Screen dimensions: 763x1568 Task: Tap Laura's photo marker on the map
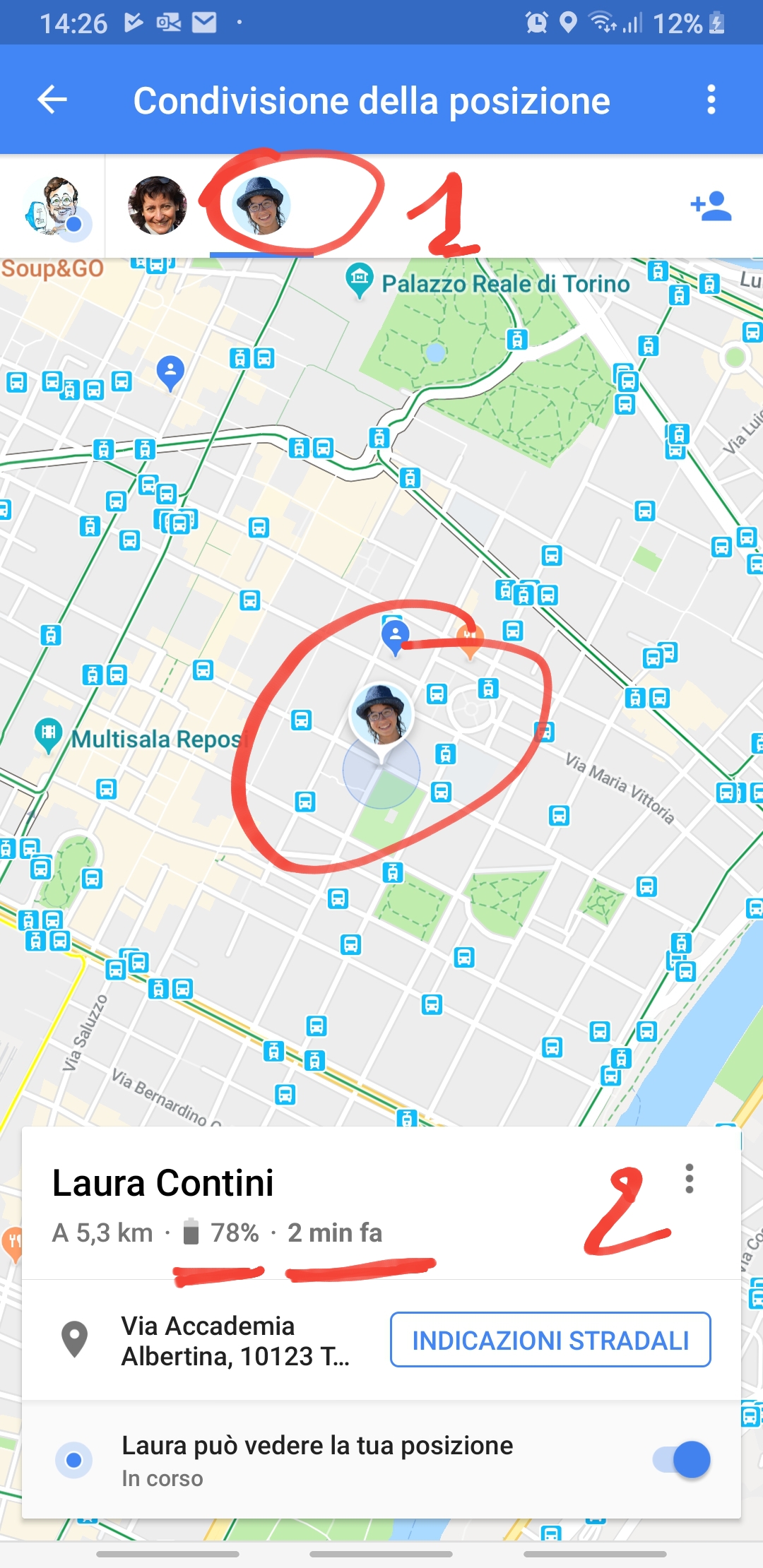click(x=381, y=715)
